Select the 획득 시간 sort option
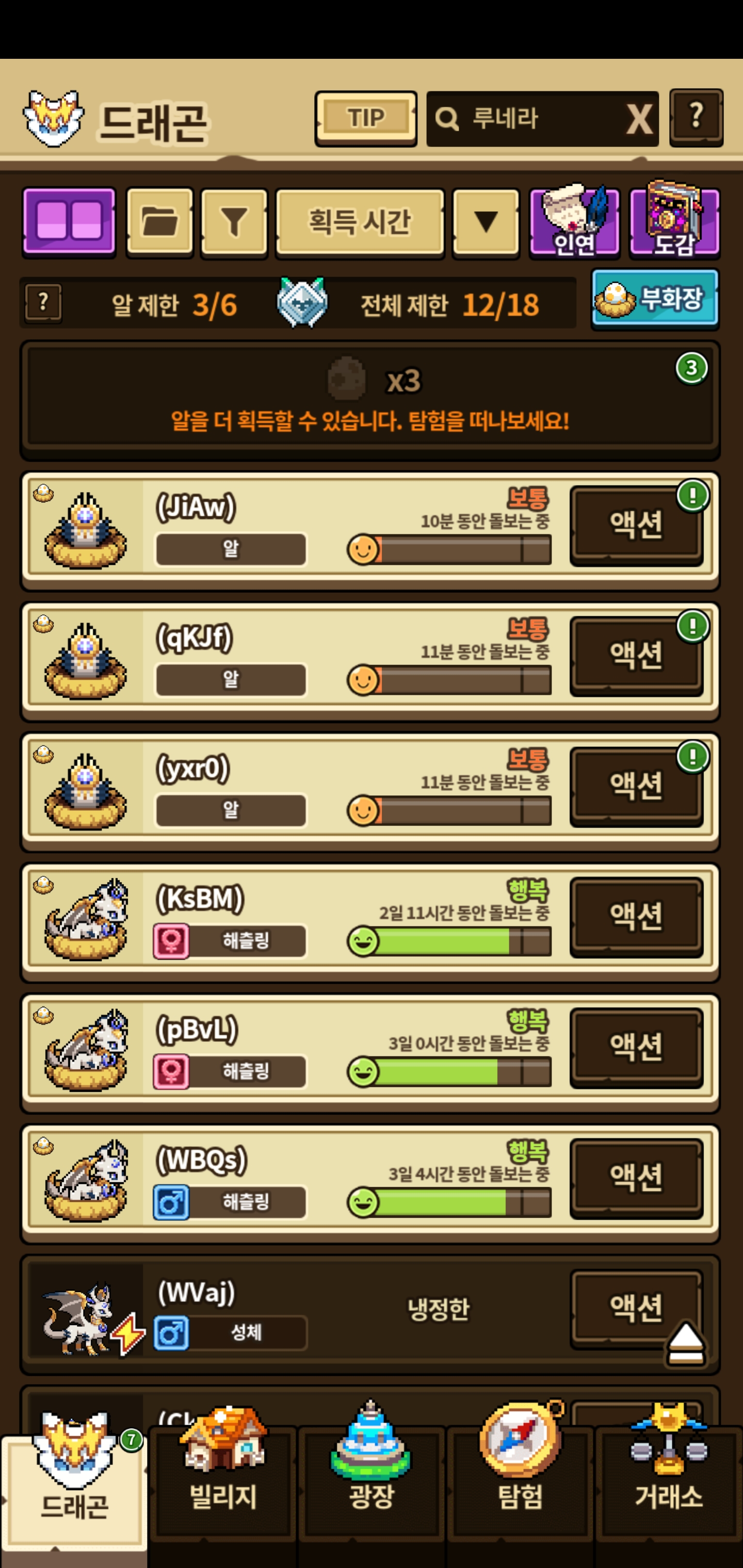 pos(359,222)
